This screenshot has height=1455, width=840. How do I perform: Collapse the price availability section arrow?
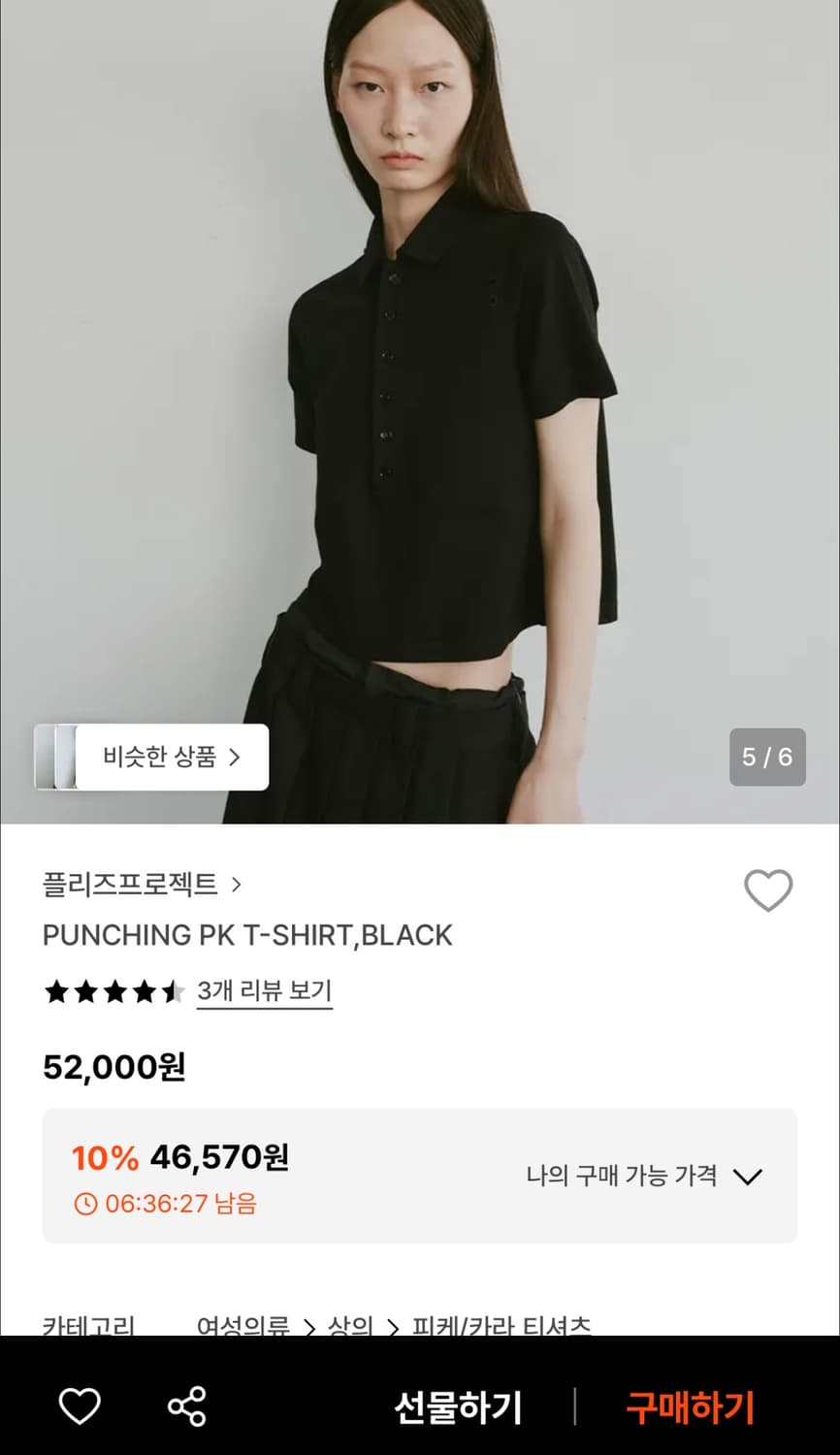click(748, 1177)
